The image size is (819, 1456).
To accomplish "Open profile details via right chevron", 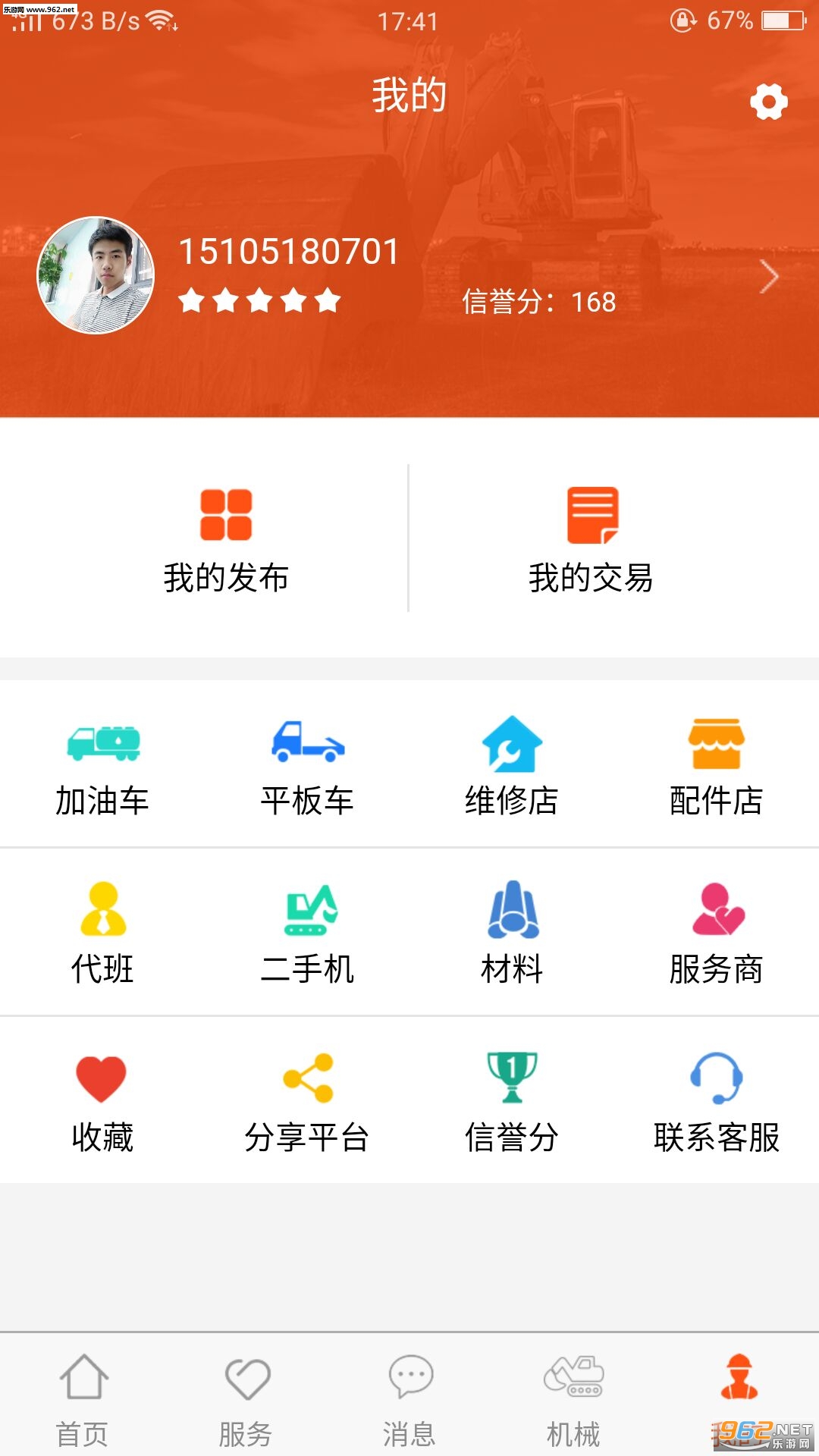I will [x=768, y=278].
